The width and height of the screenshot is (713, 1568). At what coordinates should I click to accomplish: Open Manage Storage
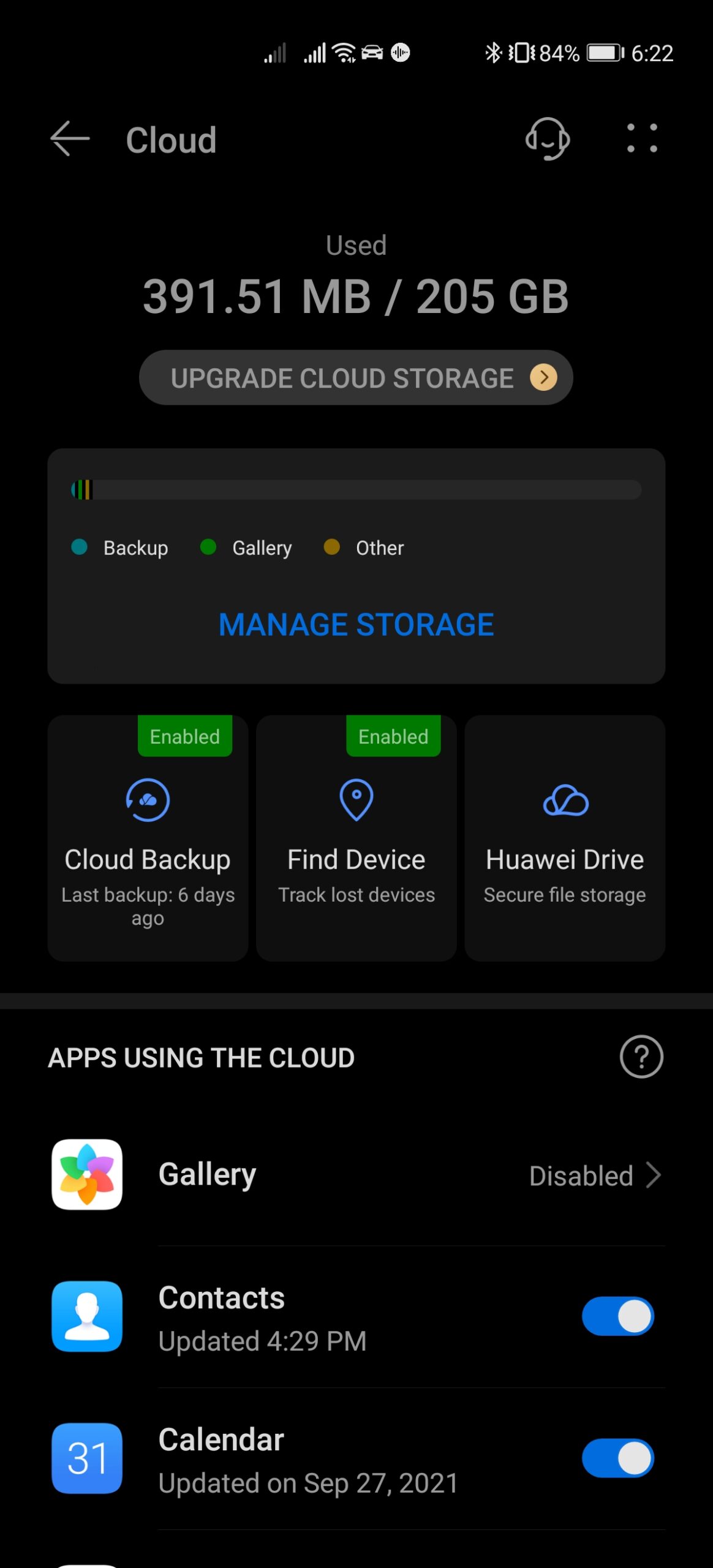[x=356, y=625]
